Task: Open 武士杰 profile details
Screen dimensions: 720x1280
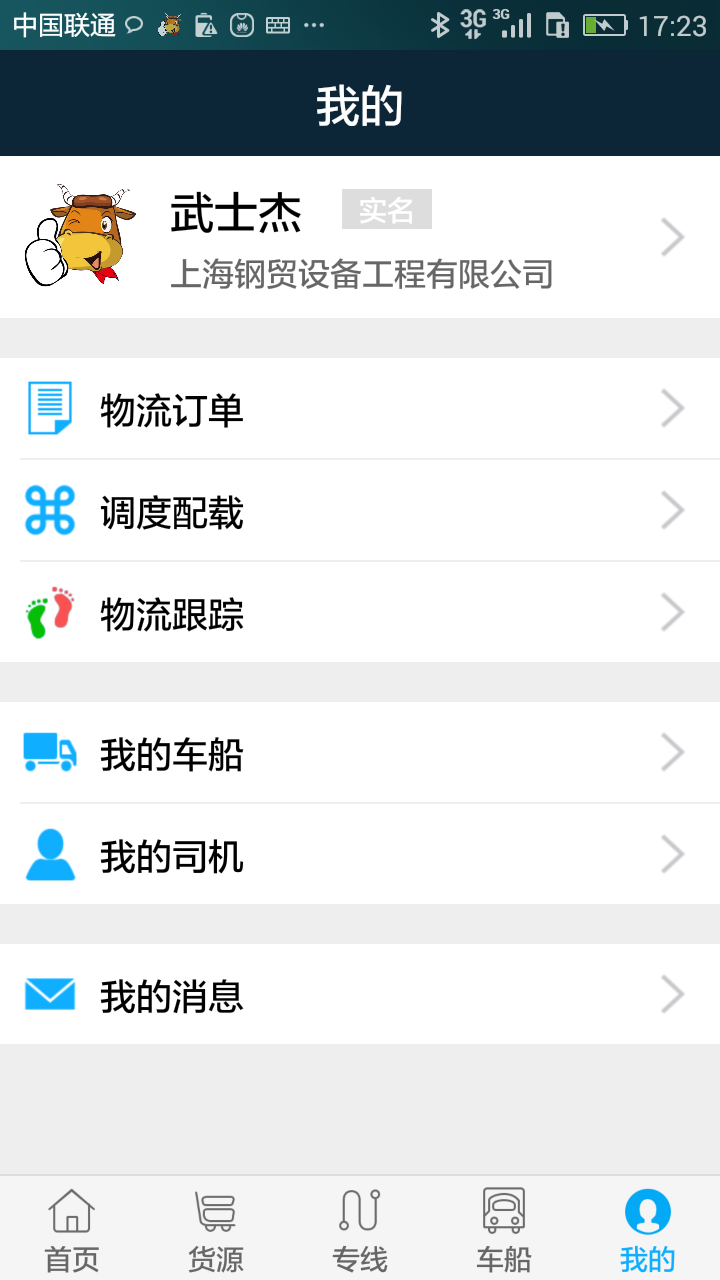Action: pos(360,237)
